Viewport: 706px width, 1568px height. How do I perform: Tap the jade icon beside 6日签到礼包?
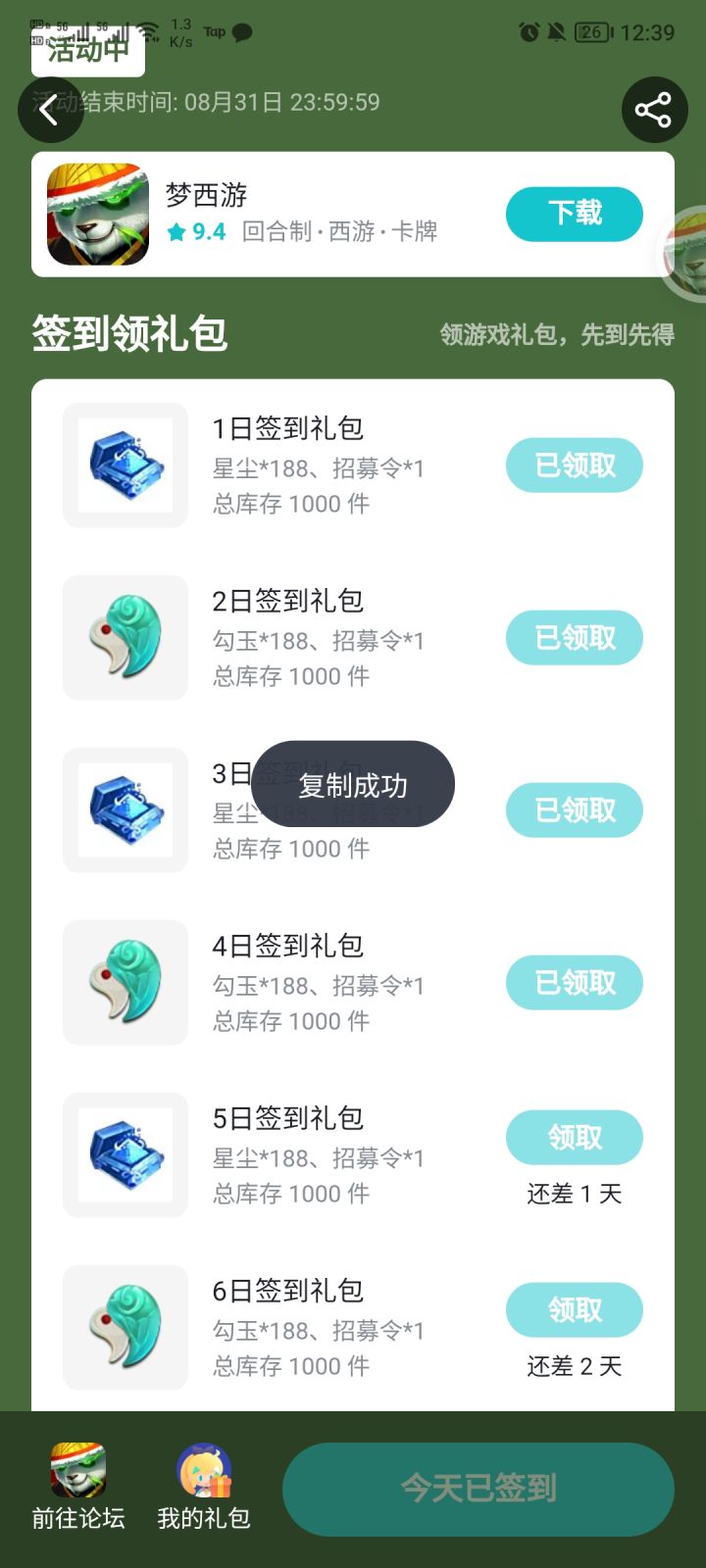[x=125, y=1327]
